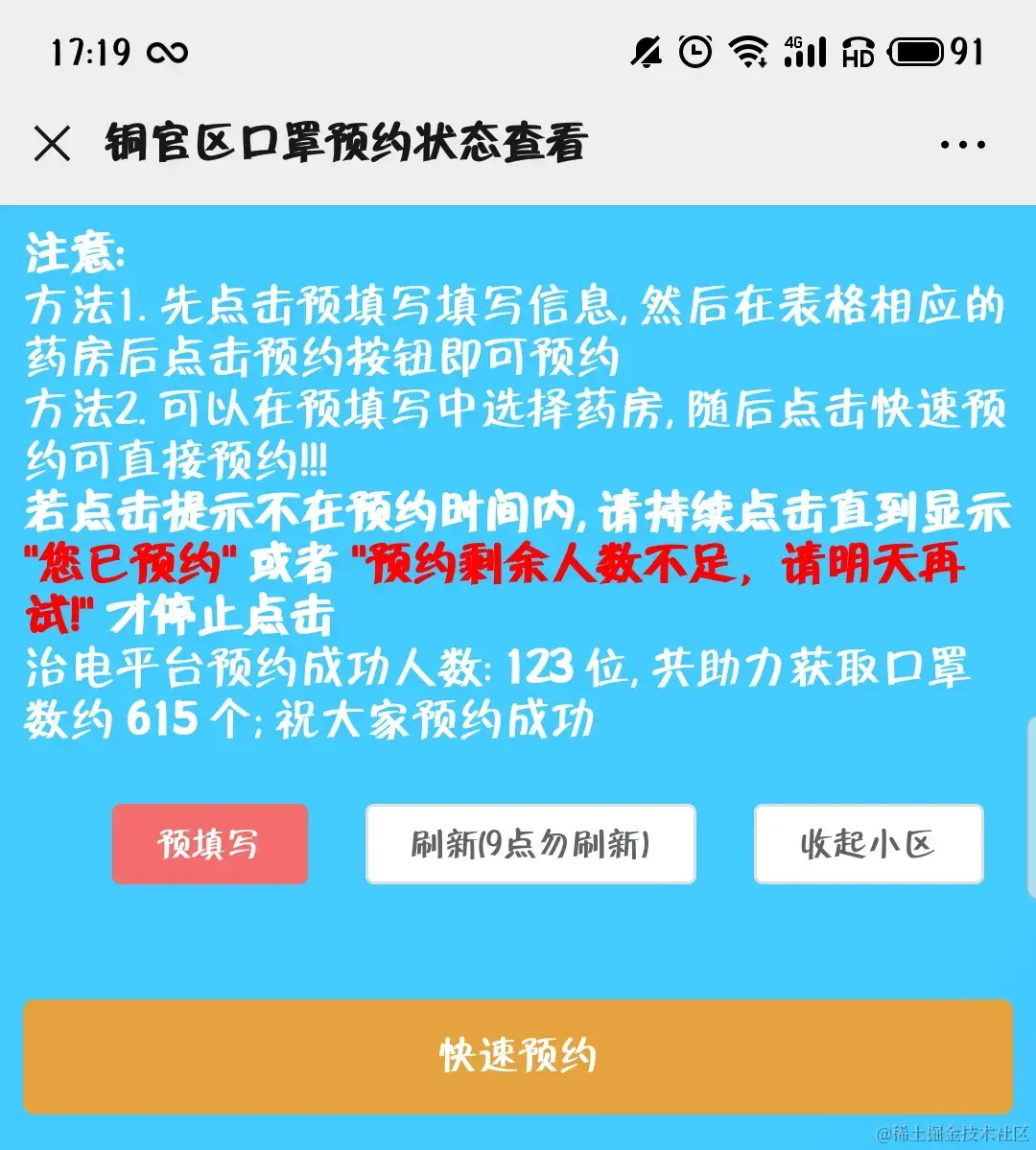Tap the red 预填写 button
Image resolution: width=1036 pixels, height=1150 pixels.
click(x=209, y=844)
